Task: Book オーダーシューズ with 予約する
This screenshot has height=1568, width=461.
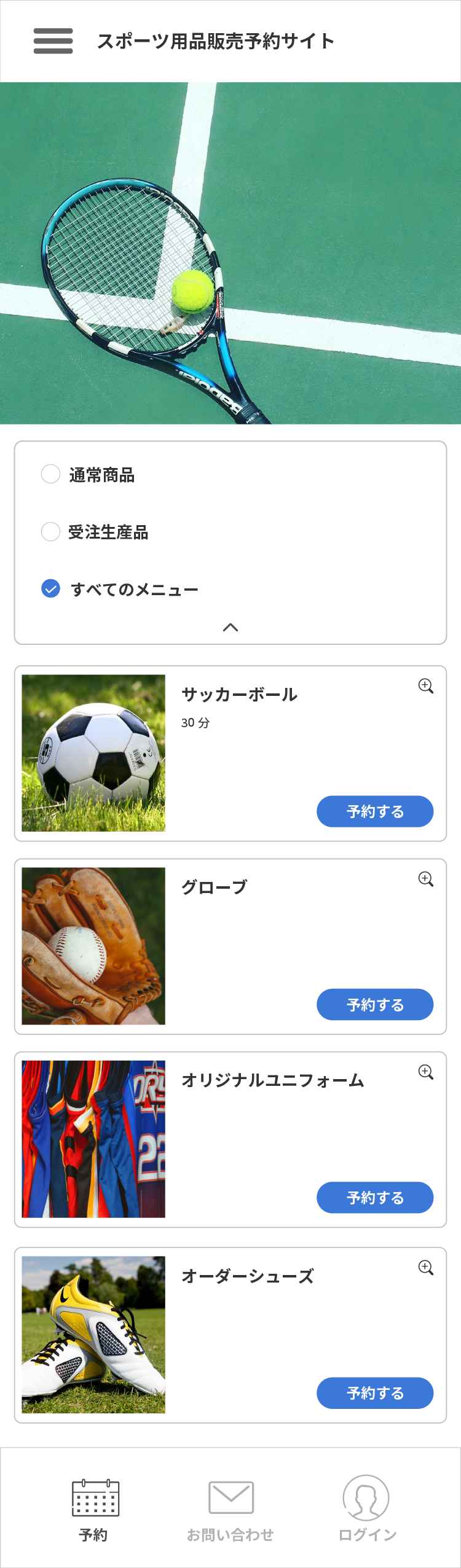Action: coord(375,1393)
